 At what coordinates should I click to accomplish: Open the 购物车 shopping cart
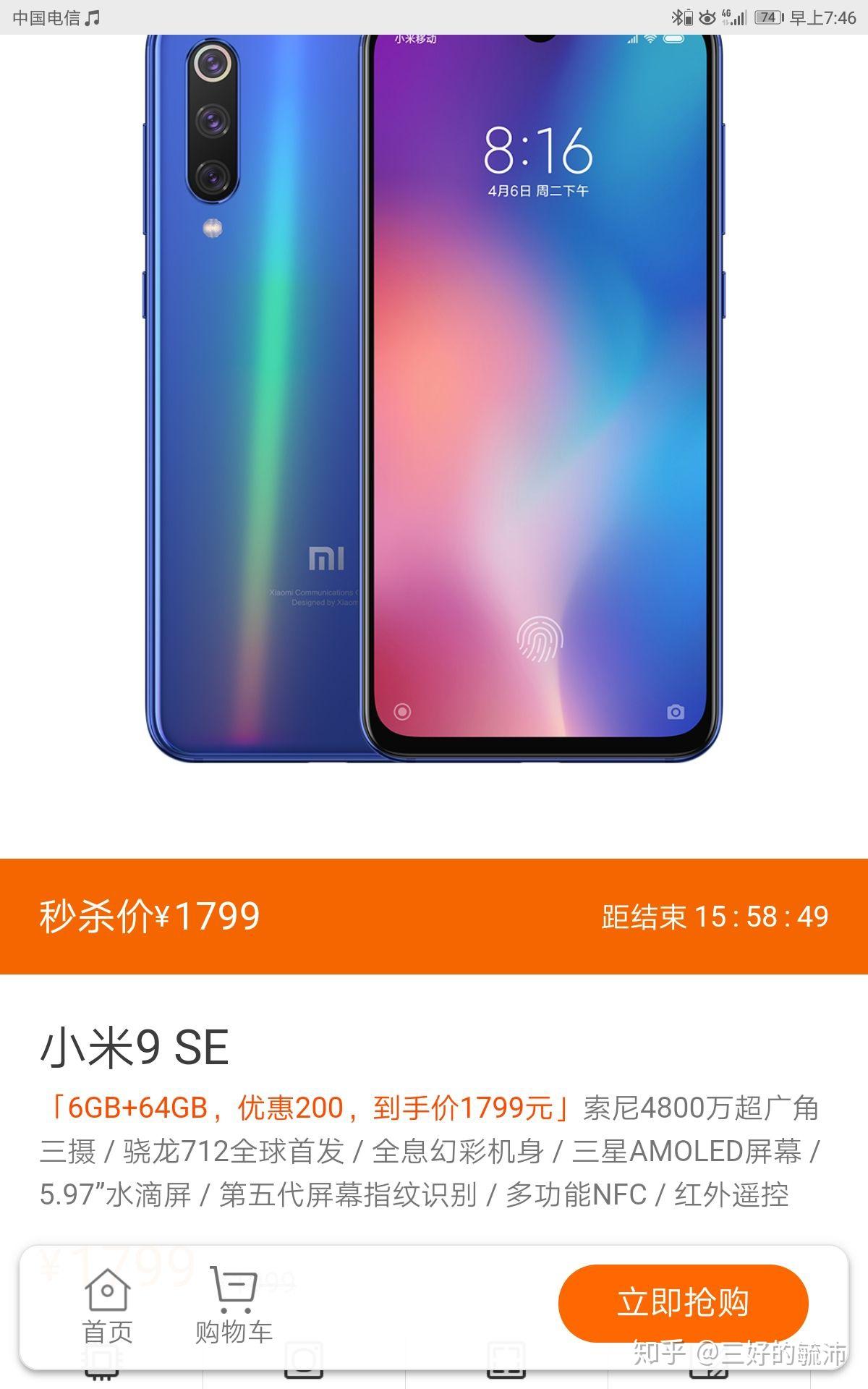tap(234, 1306)
